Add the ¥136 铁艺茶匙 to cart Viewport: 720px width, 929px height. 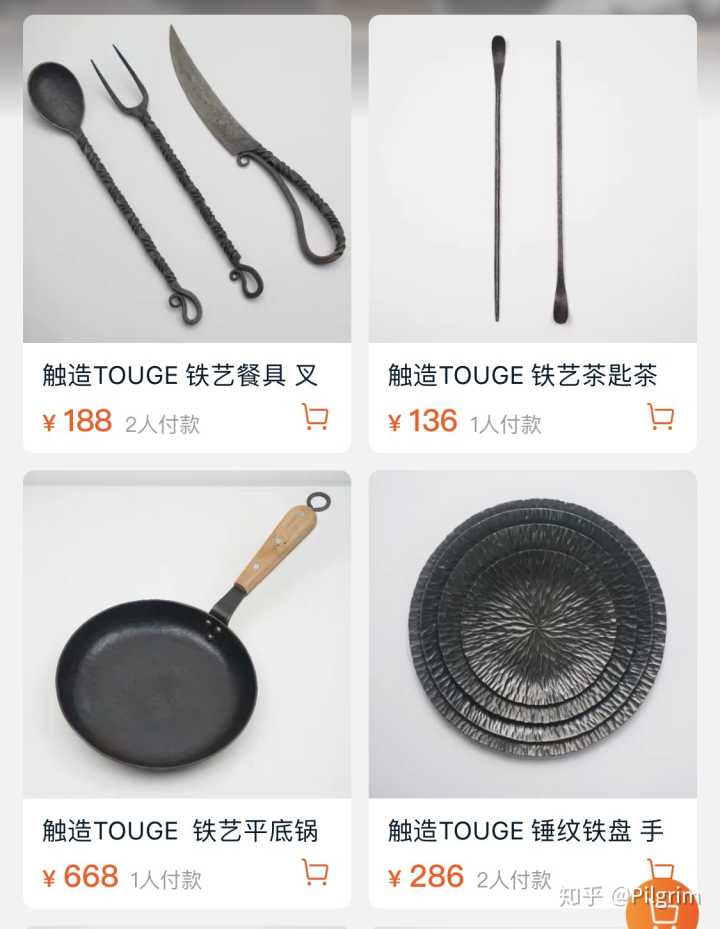pyautogui.click(x=660, y=417)
